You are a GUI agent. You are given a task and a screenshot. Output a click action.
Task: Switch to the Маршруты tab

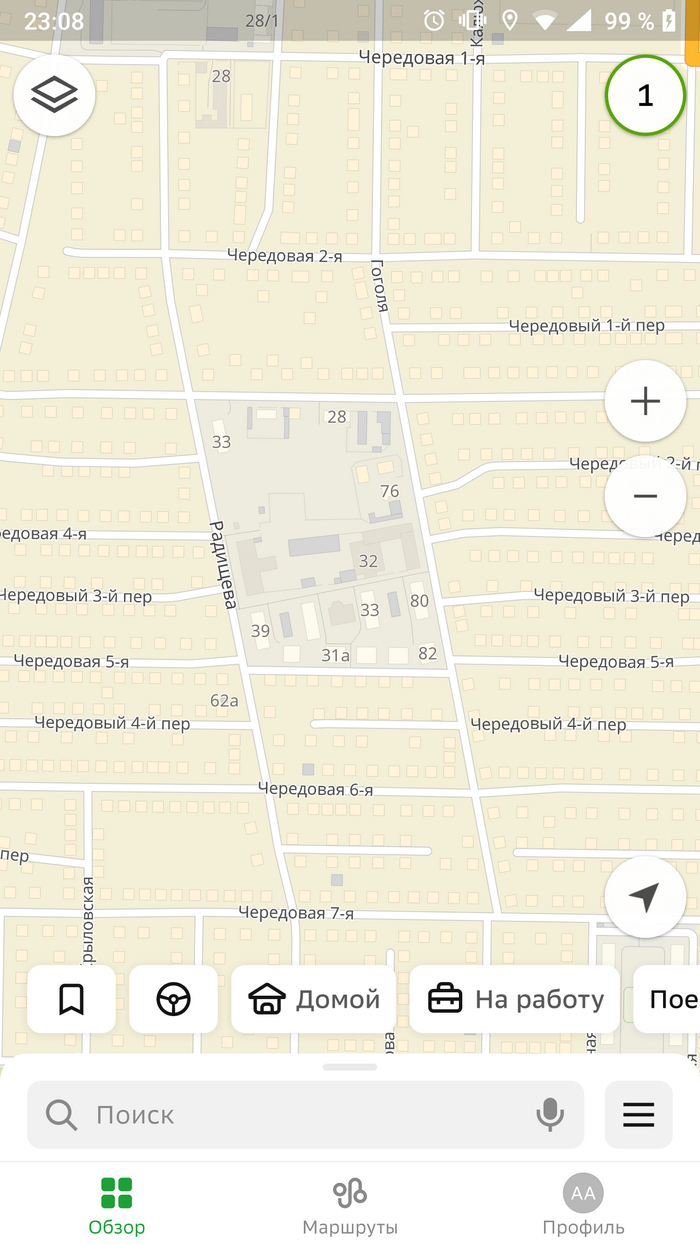tap(350, 1206)
